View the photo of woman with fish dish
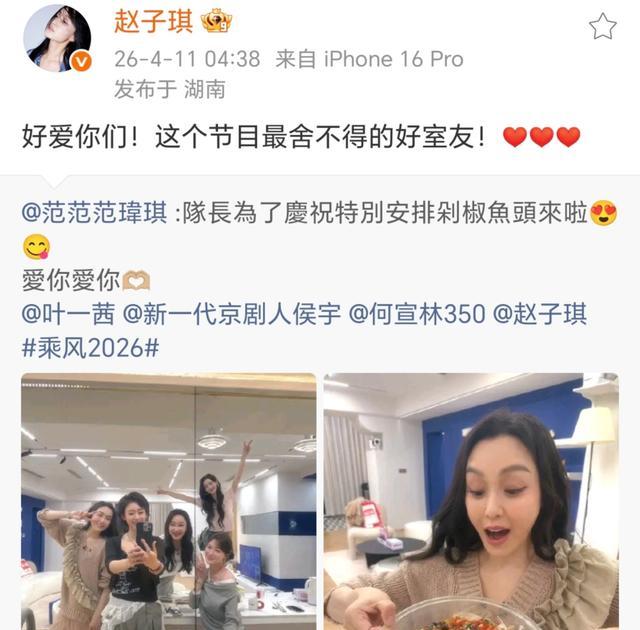Image resolution: width=640 pixels, height=630 pixels. (x=471, y=501)
